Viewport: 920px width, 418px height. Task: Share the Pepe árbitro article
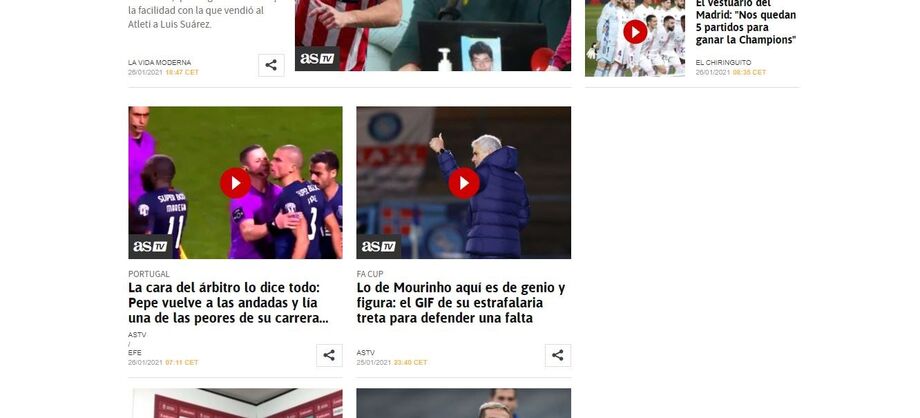pyautogui.click(x=330, y=355)
